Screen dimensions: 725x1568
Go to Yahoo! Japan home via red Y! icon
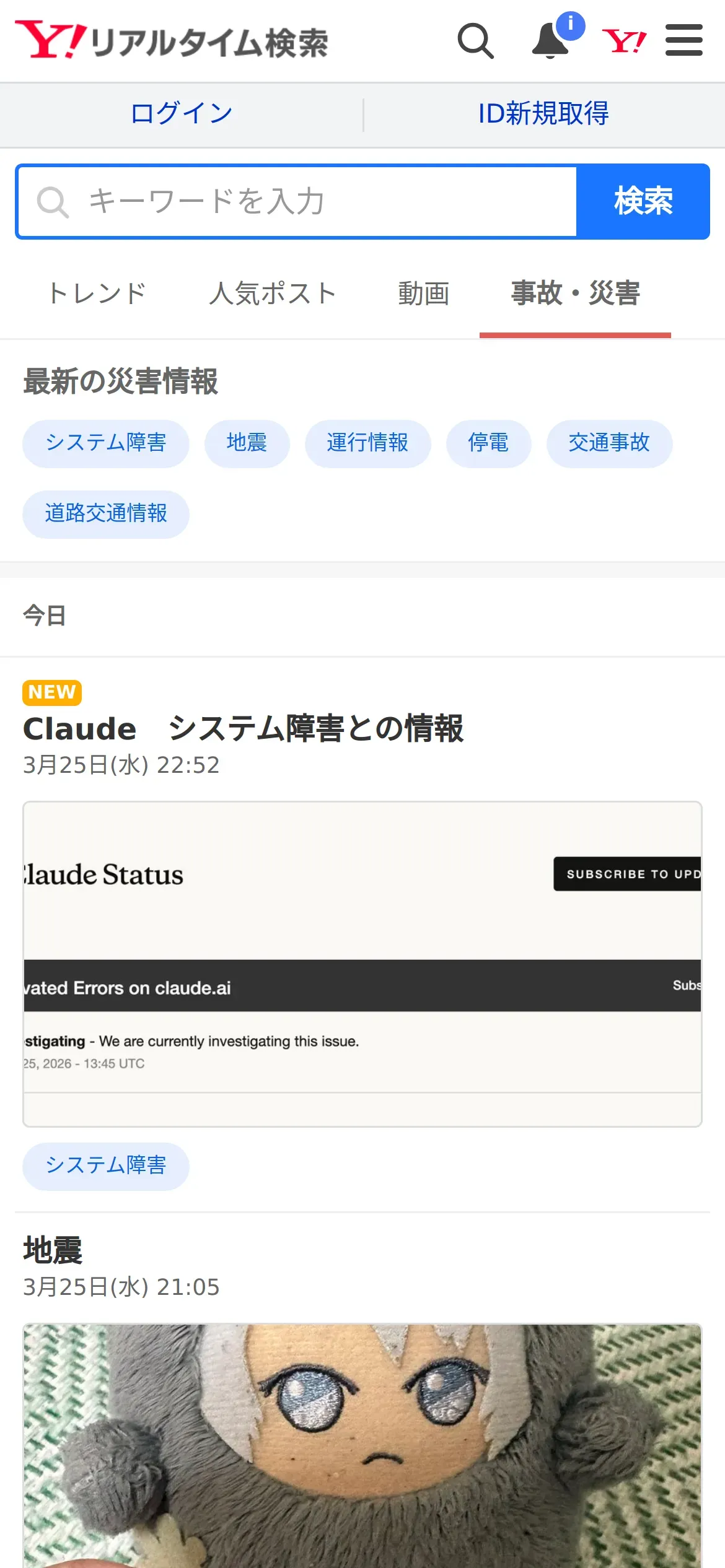(x=624, y=41)
